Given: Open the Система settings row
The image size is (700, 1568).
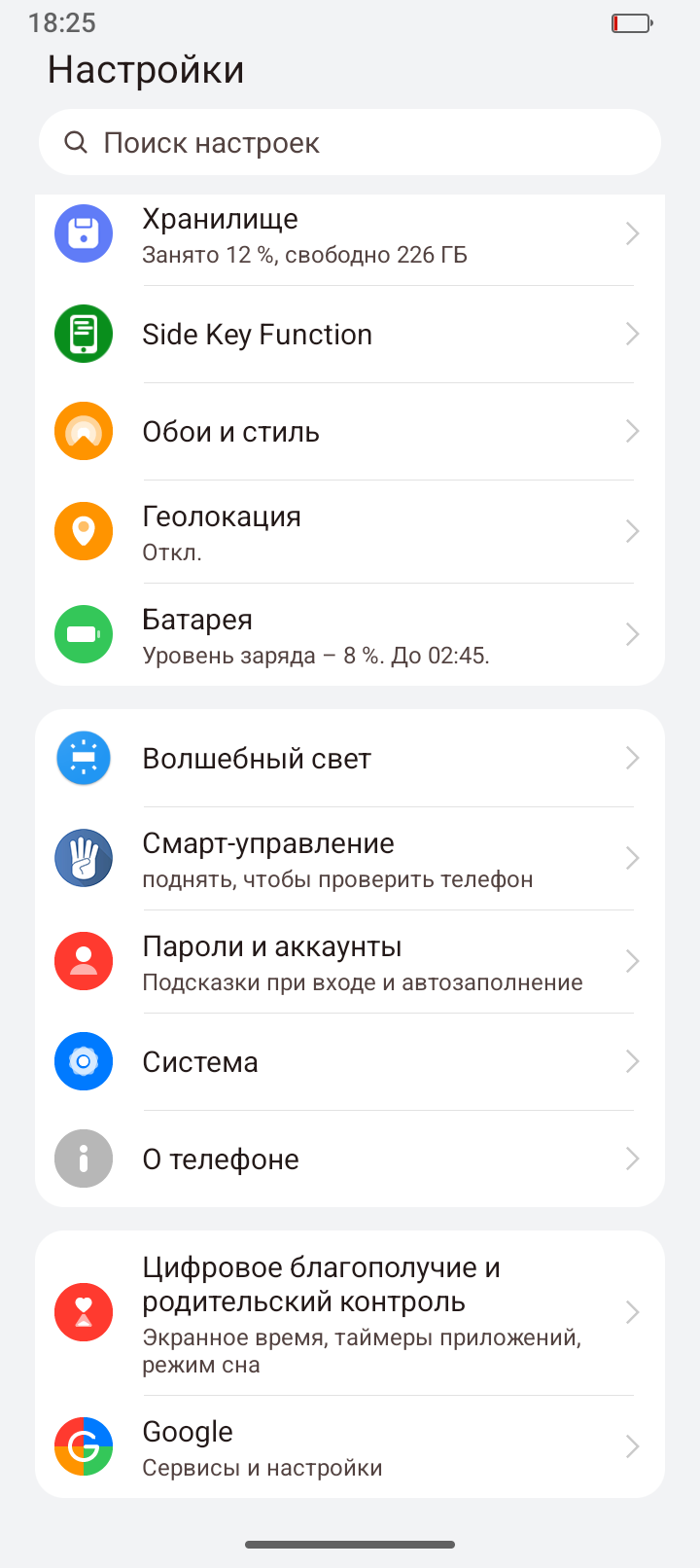Looking at the screenshot, I should [350, 1062].
